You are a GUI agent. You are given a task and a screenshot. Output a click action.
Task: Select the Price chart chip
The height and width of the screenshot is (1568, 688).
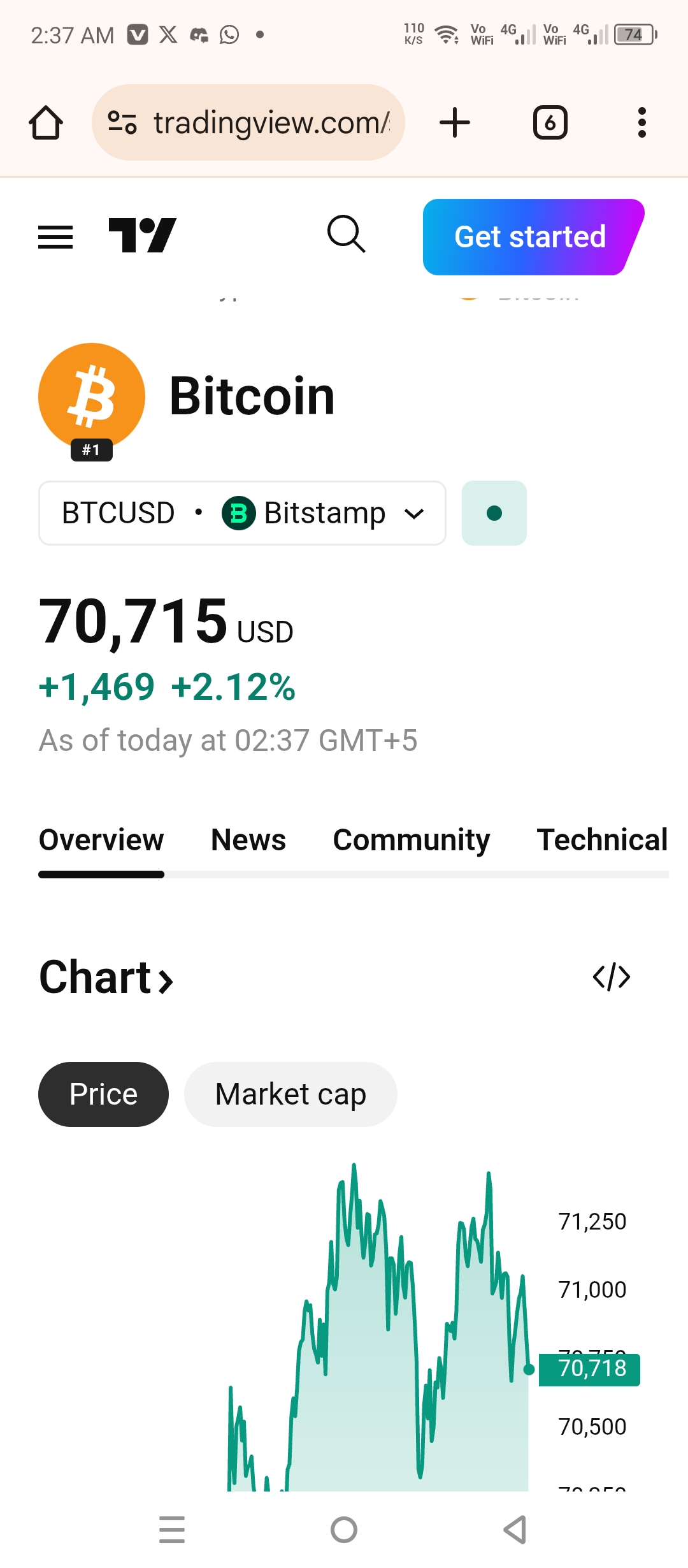(103, 1094)
